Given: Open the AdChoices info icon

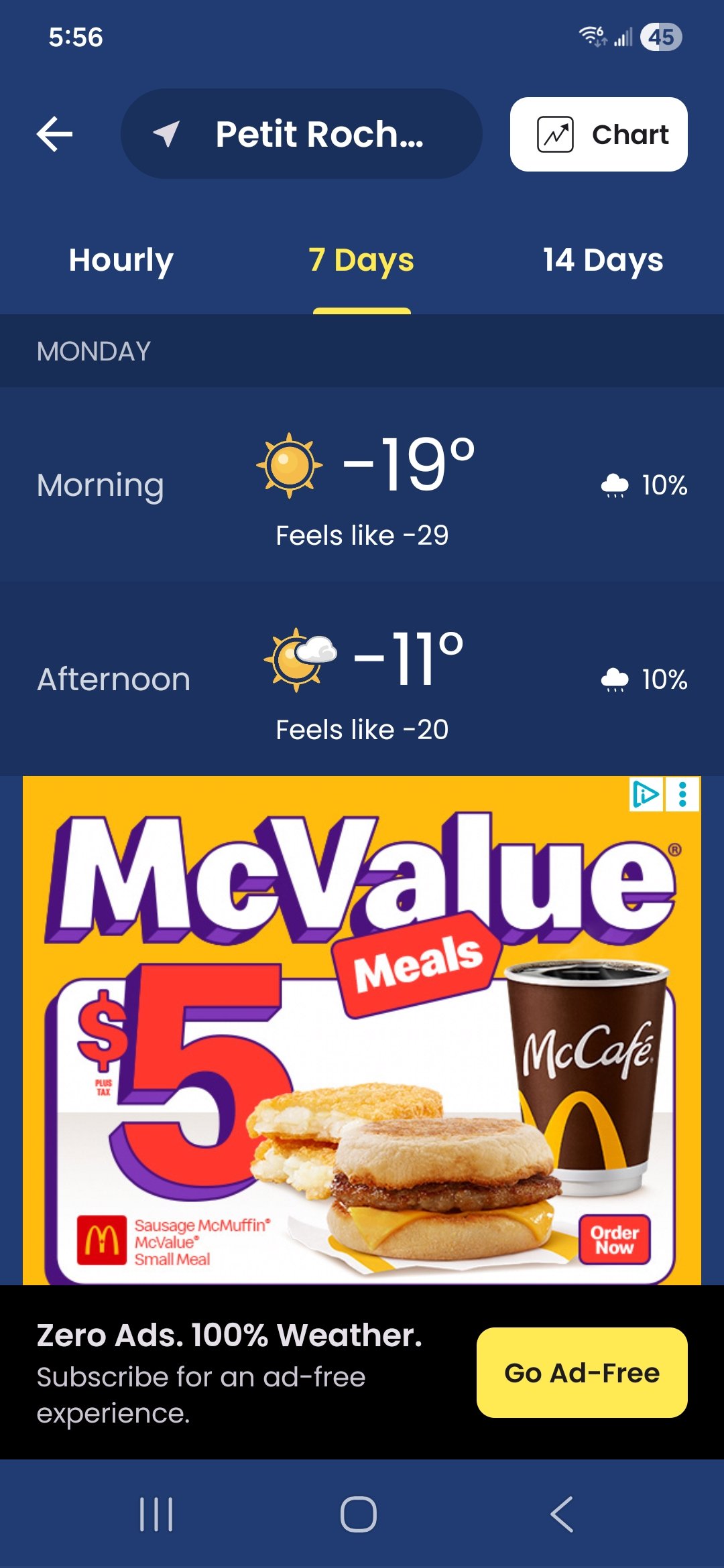Looking at the screenshot, I should coord(646,795).
